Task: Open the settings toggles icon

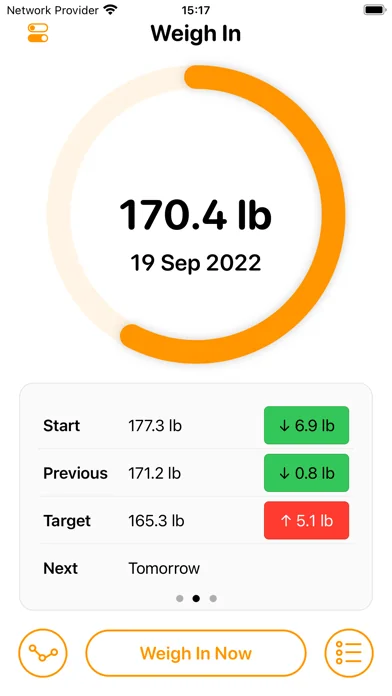Action: (38, 33)
